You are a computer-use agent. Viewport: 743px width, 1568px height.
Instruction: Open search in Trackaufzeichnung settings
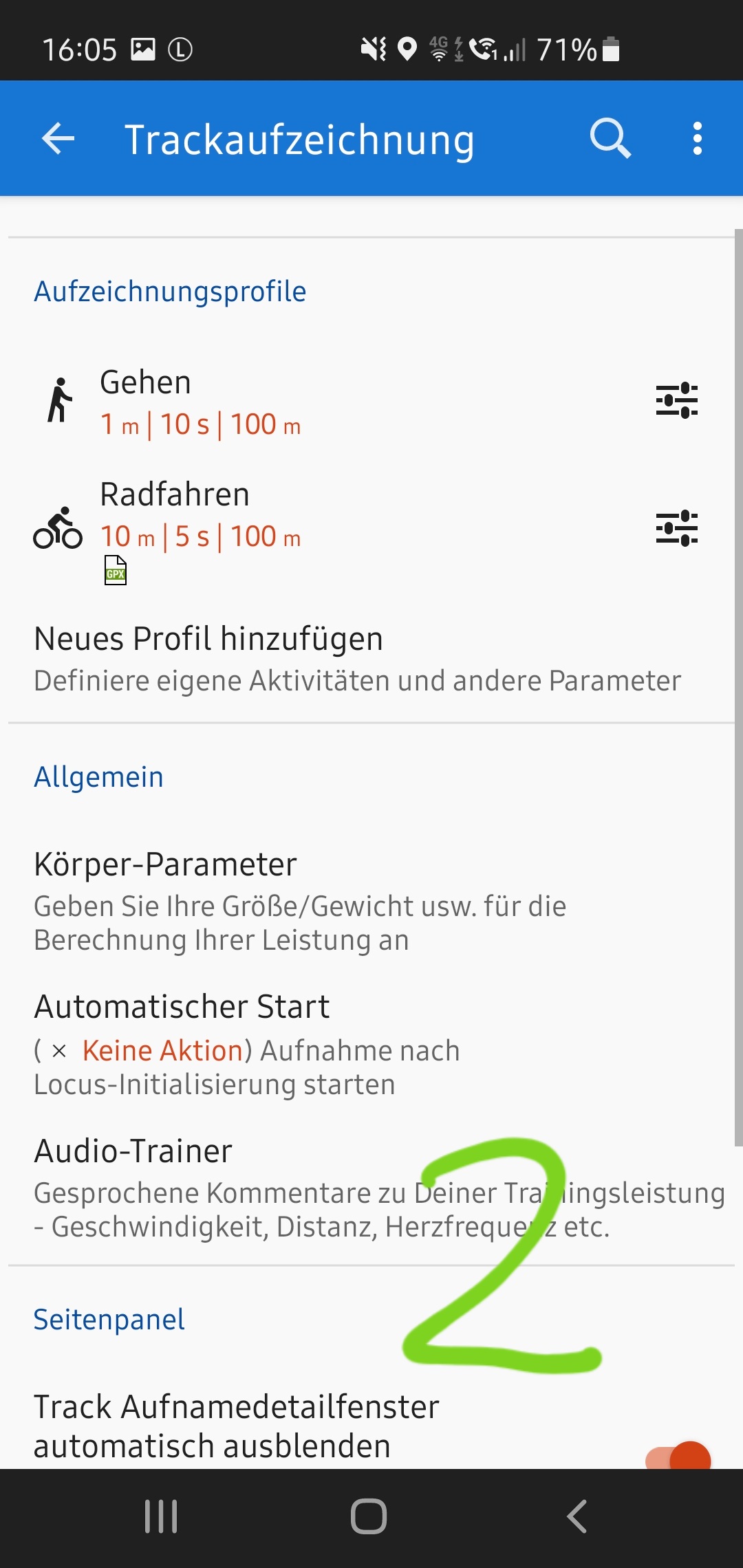[610, 139]
